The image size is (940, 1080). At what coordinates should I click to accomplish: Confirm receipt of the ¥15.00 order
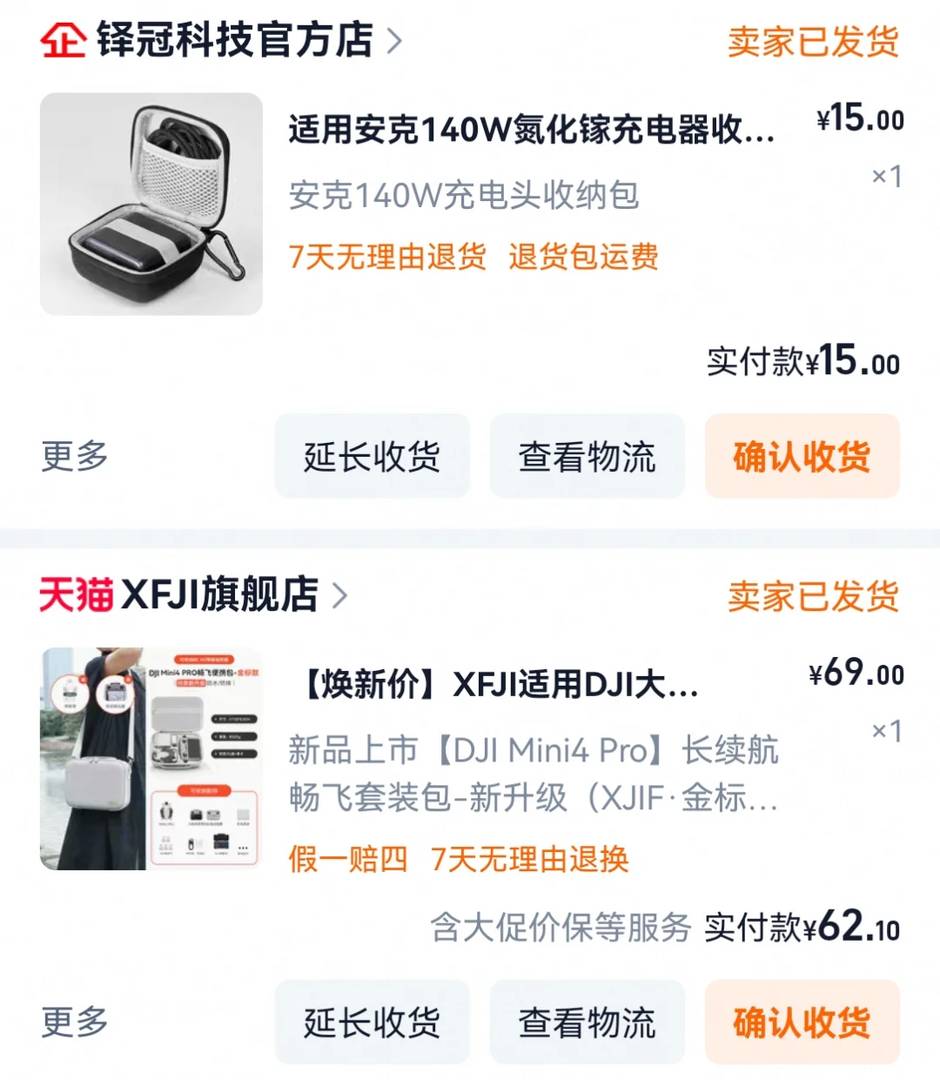[802, 456]
